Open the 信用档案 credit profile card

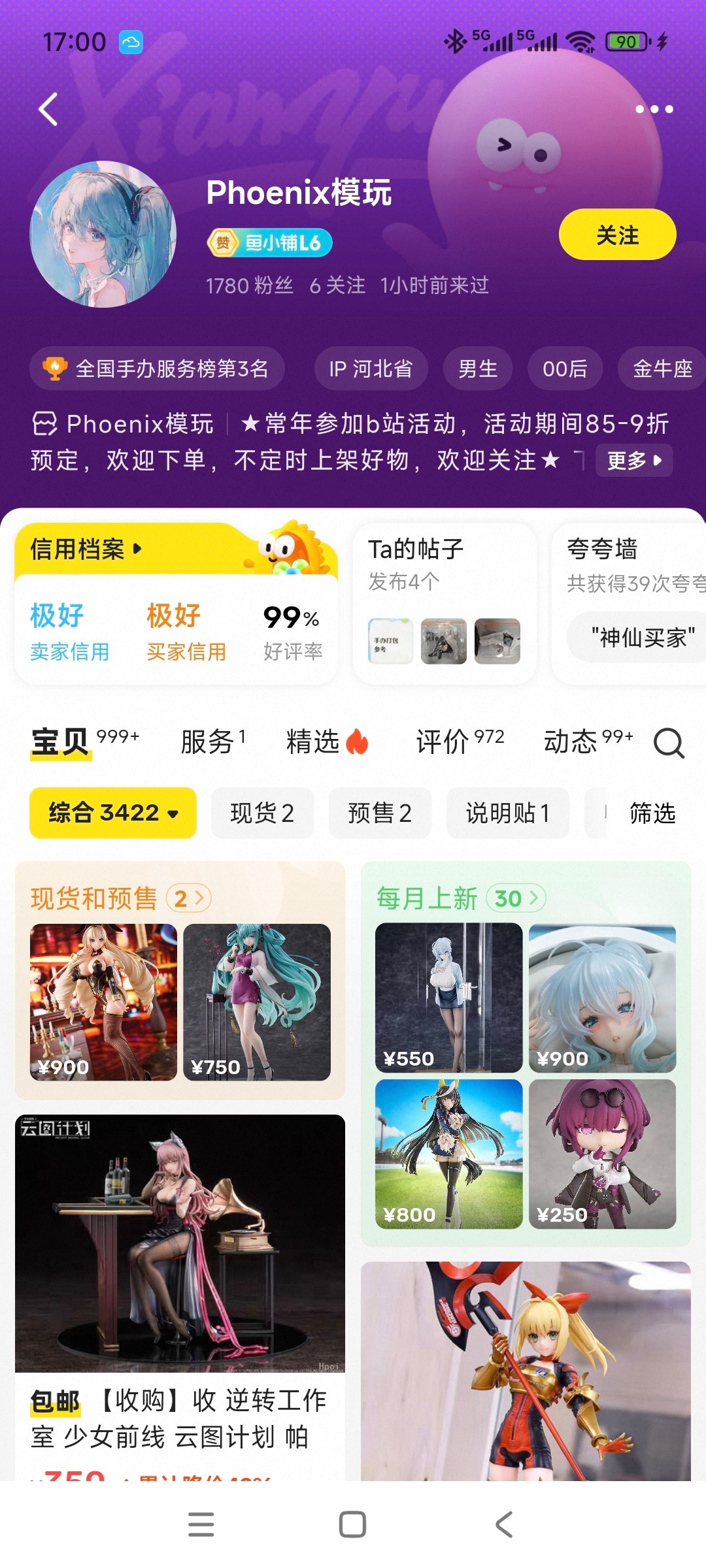pos(85,549)
